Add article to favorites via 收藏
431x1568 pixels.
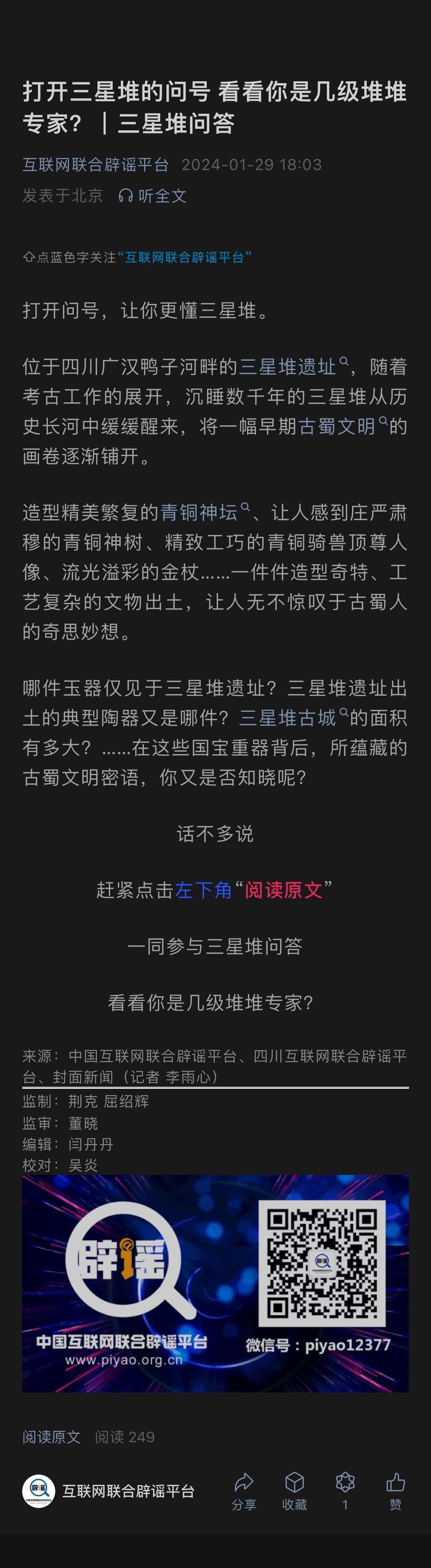click(294, 1491)
